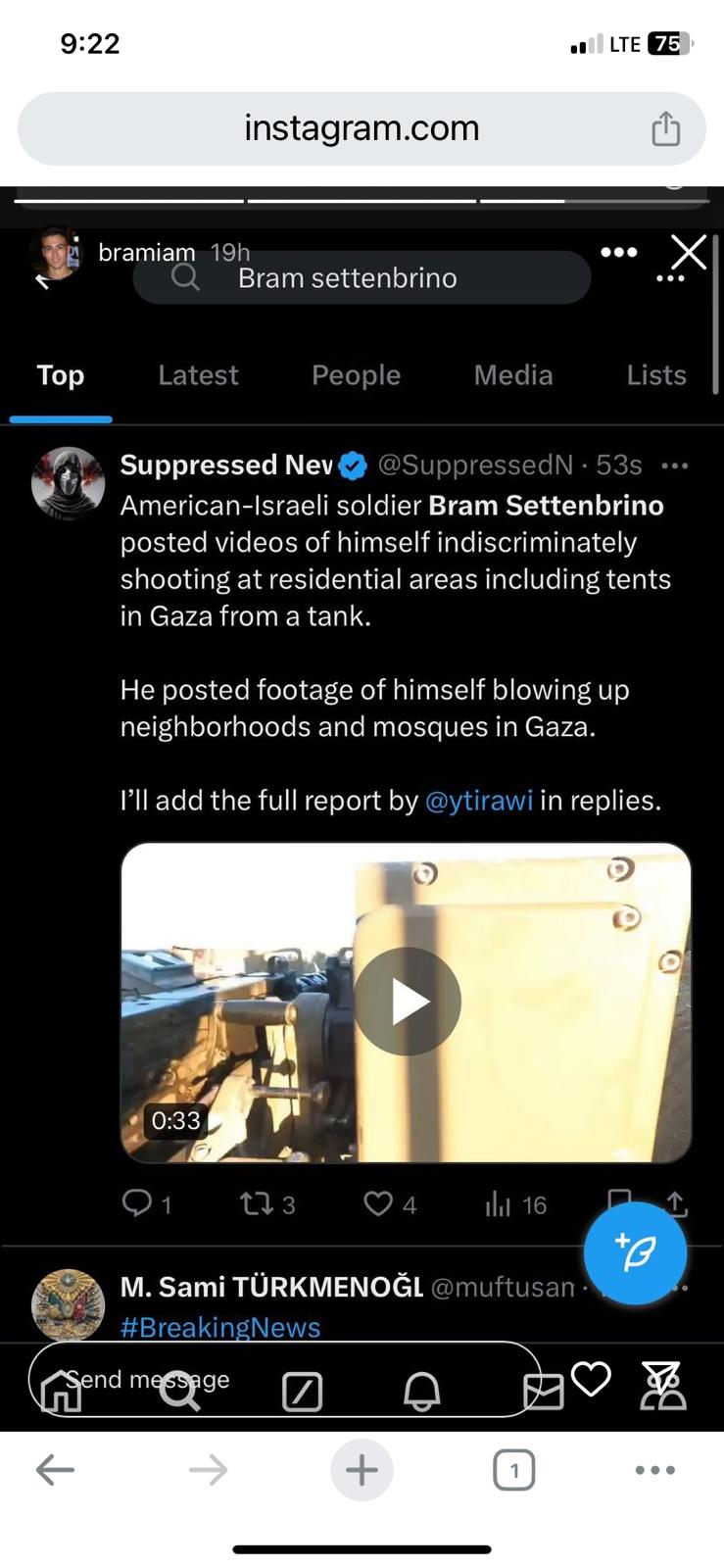Share the page from the address bar

[666, 128]
